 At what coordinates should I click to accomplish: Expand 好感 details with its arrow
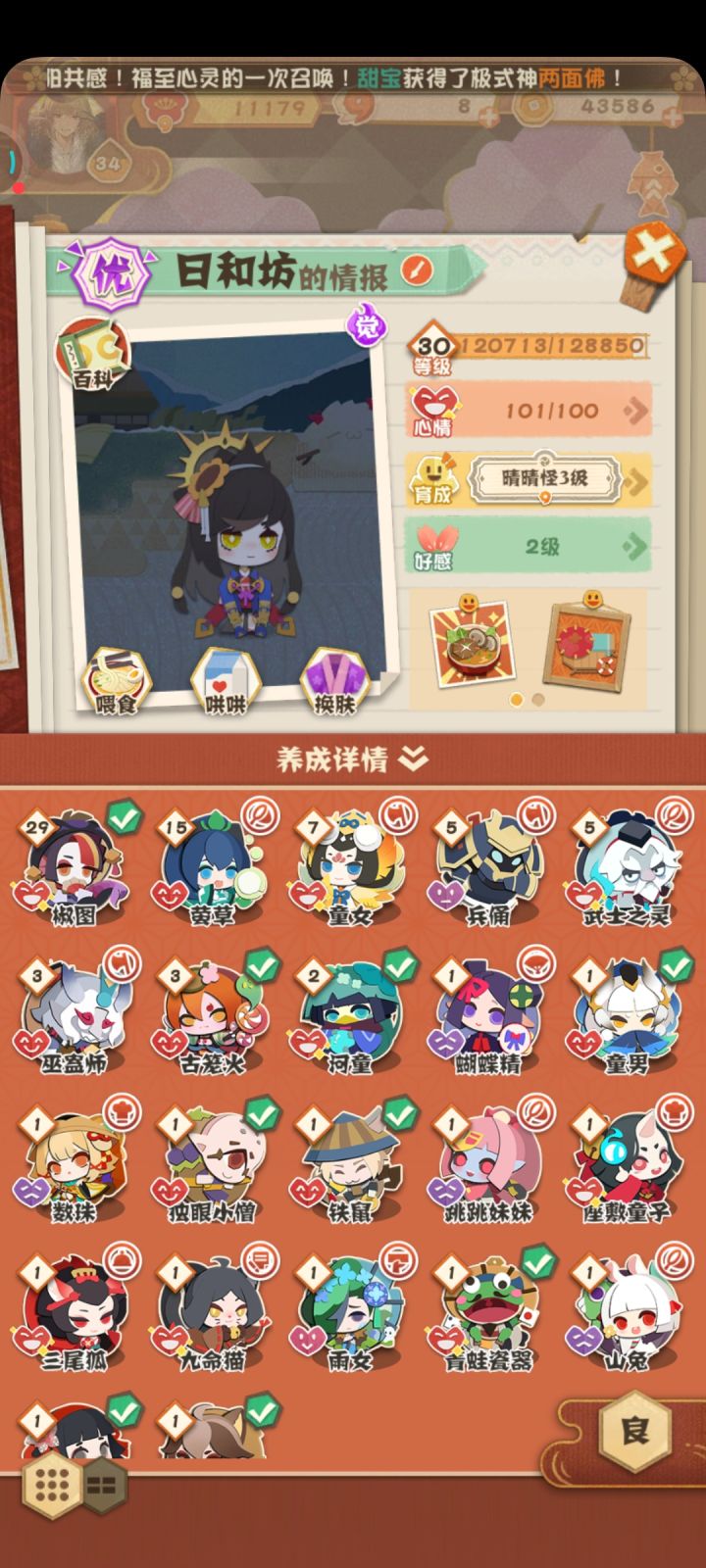point(635,545)
